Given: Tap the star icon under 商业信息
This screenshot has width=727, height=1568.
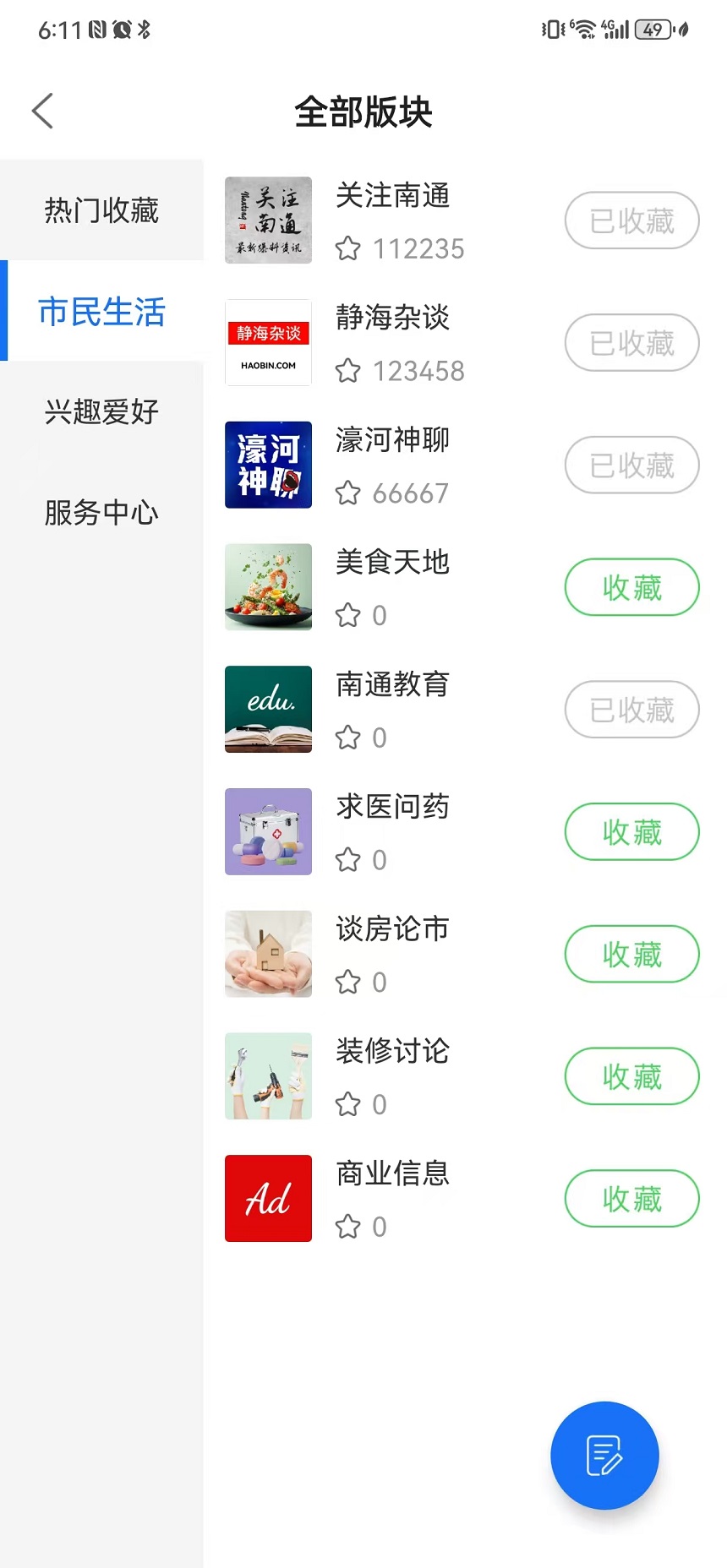Looking at the screenshot, I should click(x=348, y=1227).
